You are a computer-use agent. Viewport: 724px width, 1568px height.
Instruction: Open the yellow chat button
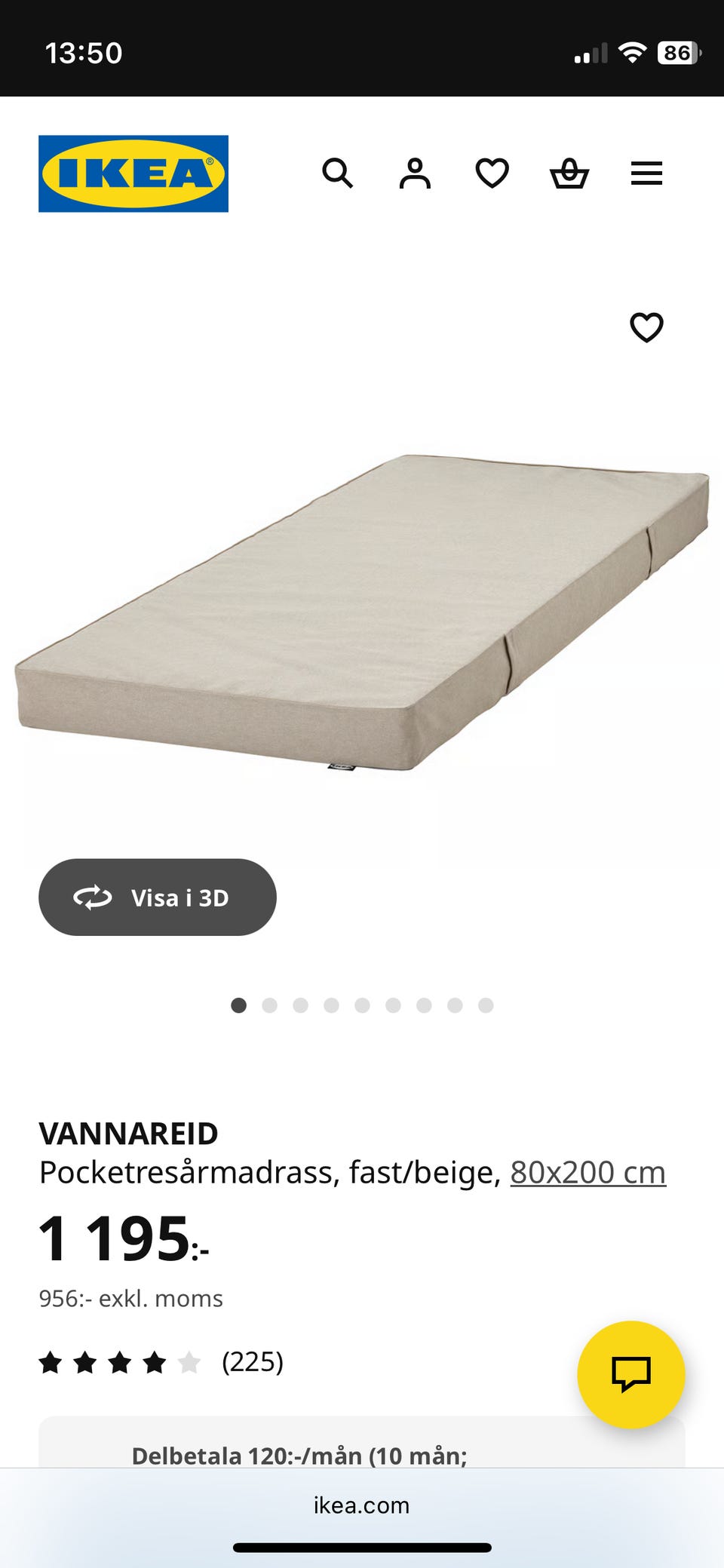(630, 1374)
